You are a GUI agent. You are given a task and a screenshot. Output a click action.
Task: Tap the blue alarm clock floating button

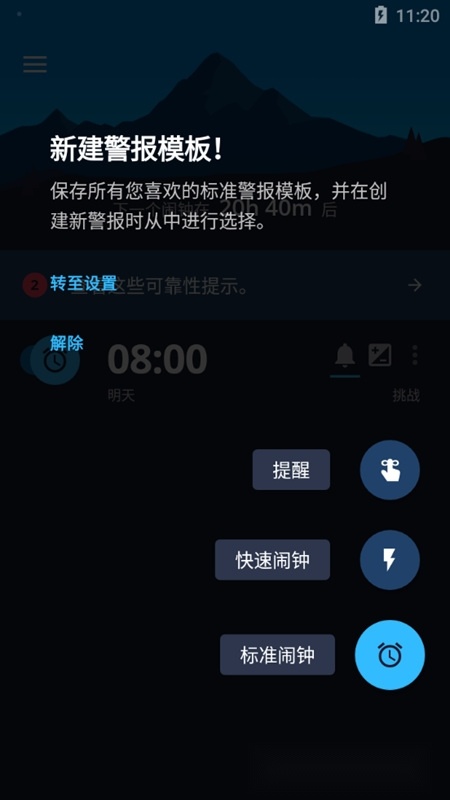tap(390, 655)
